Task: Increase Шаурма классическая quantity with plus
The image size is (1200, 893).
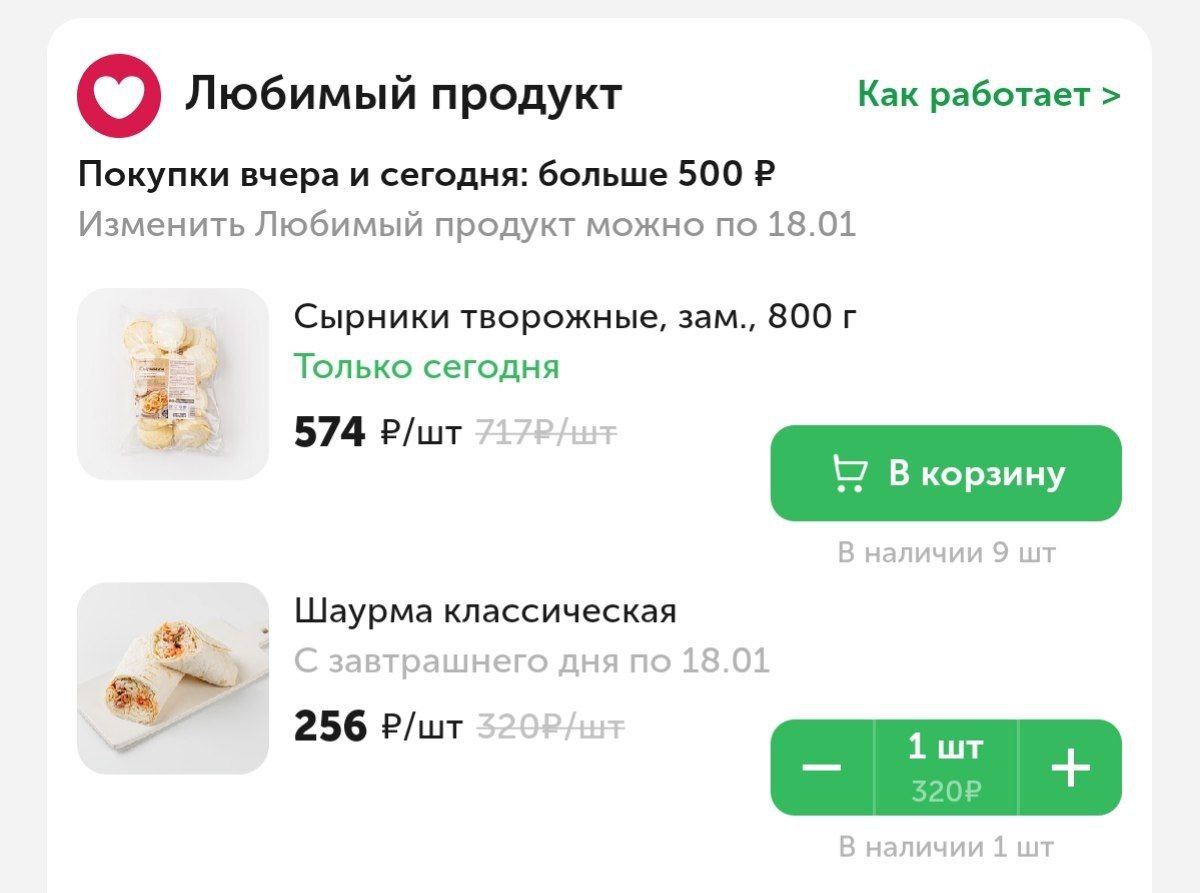Action: click(x=1070, y=768)
